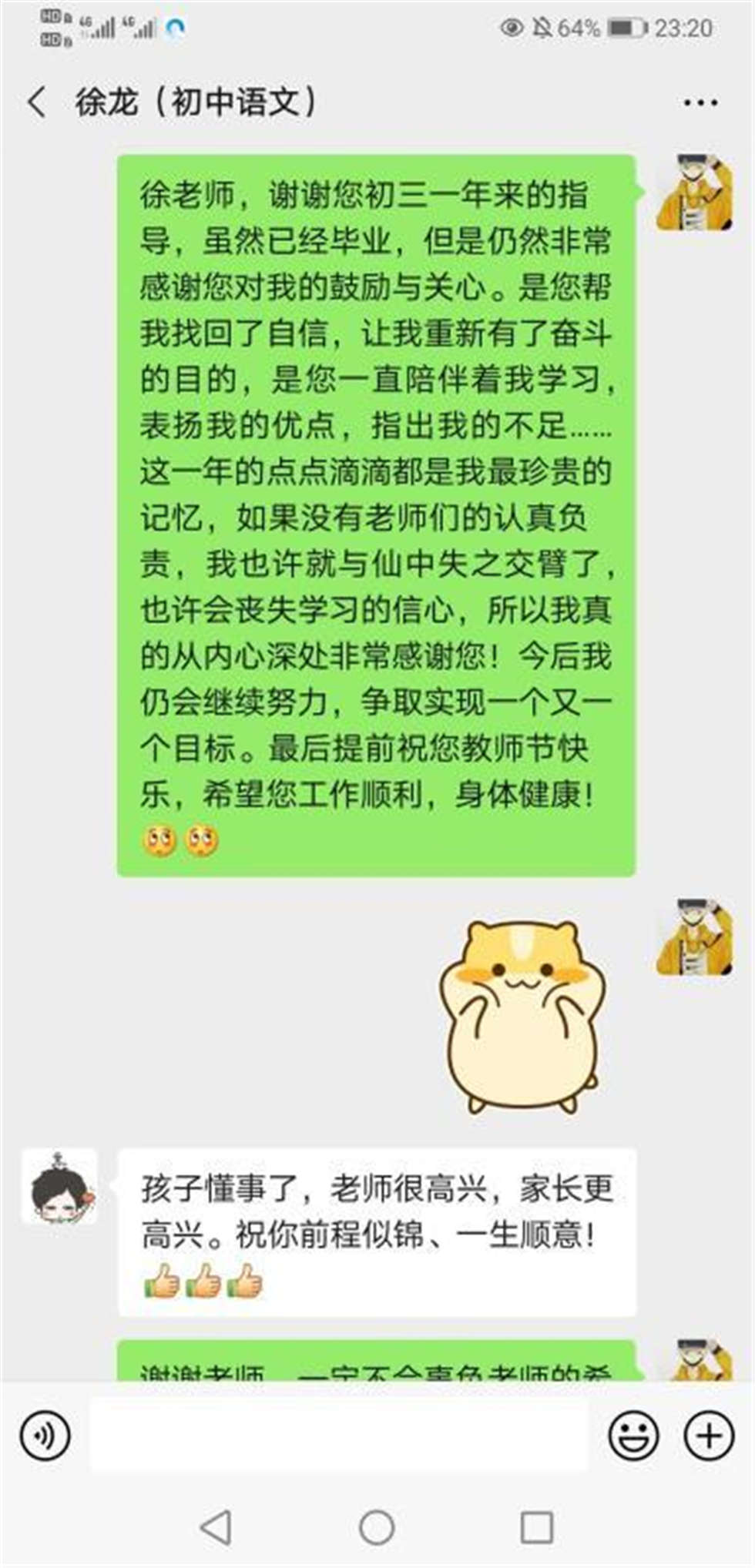Open the emoji sticker panel
The height and width of the screenshot is (1568, 755).
click(633, 1436)
